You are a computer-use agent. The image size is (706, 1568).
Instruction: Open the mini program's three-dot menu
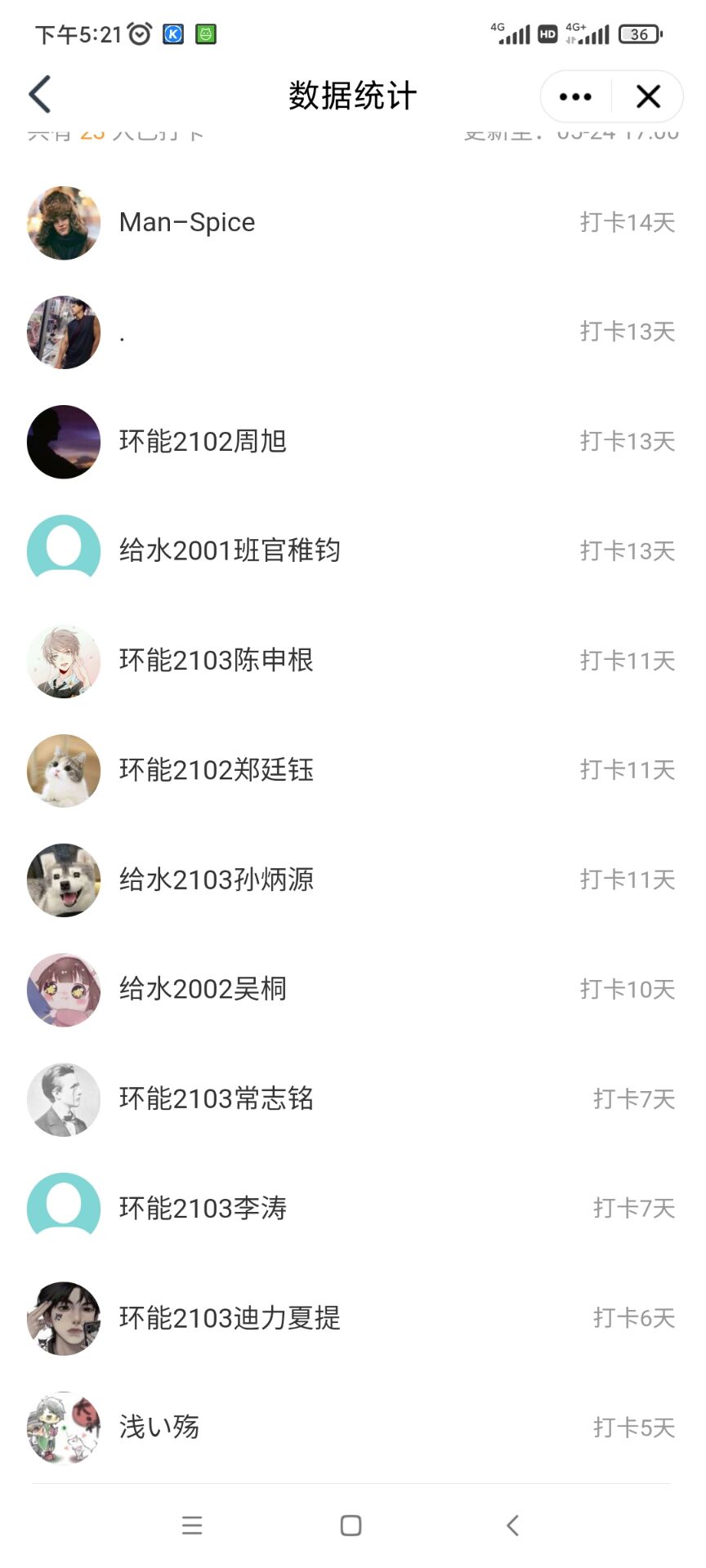pyautogui.click(x=575, y=96)
